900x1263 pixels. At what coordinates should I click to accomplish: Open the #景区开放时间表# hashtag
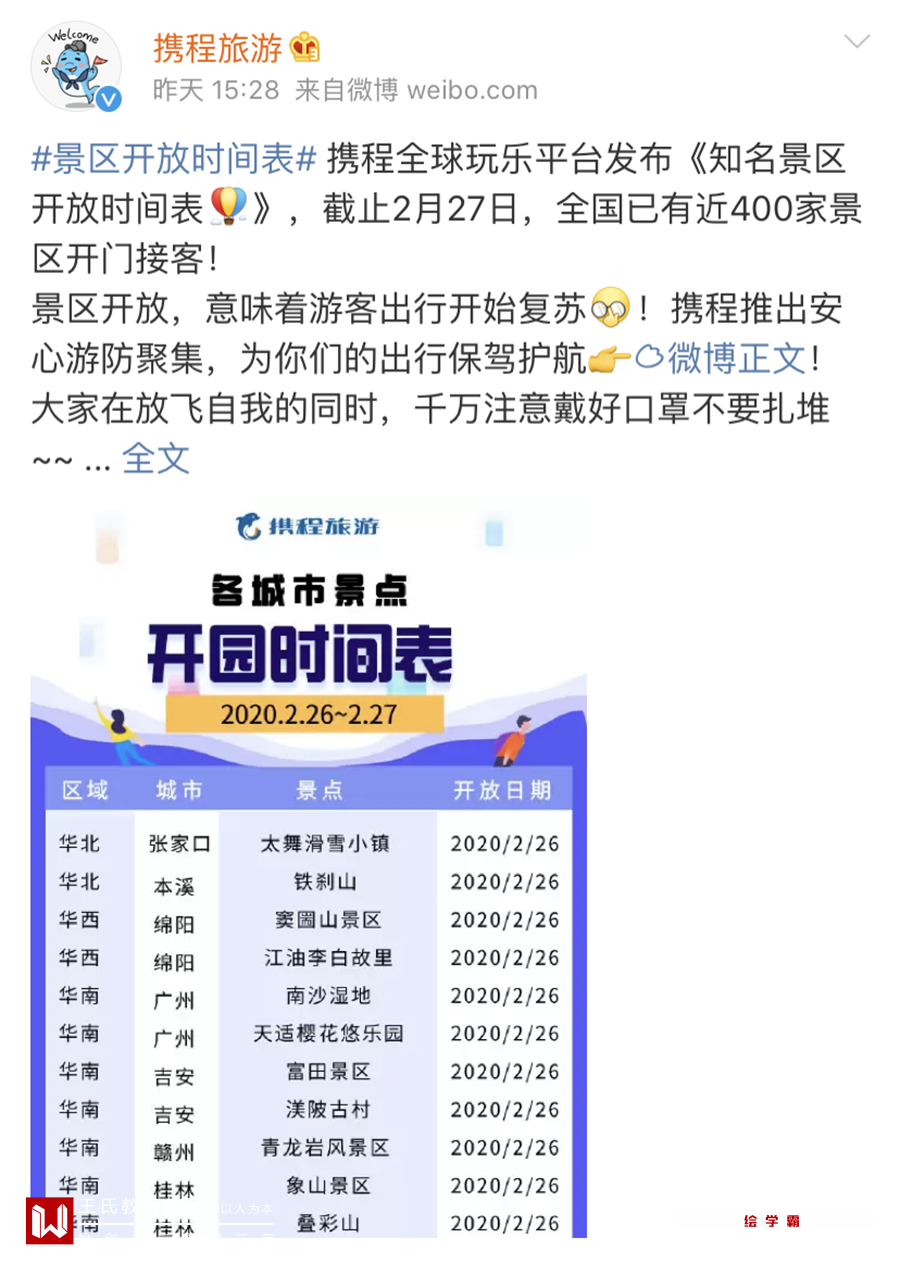click(x=174, y=158)
